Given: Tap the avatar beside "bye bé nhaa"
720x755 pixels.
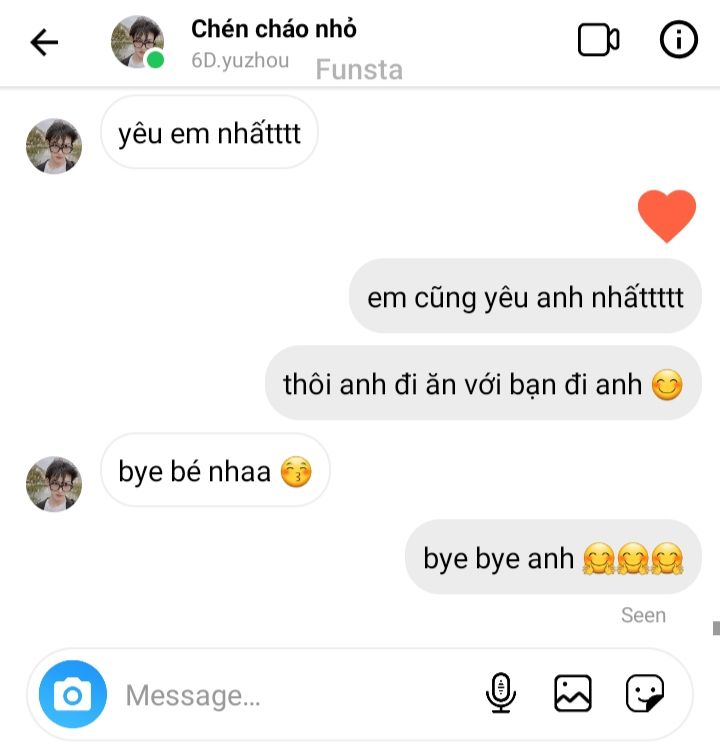Looking at the screenshot, I should 53,484.
